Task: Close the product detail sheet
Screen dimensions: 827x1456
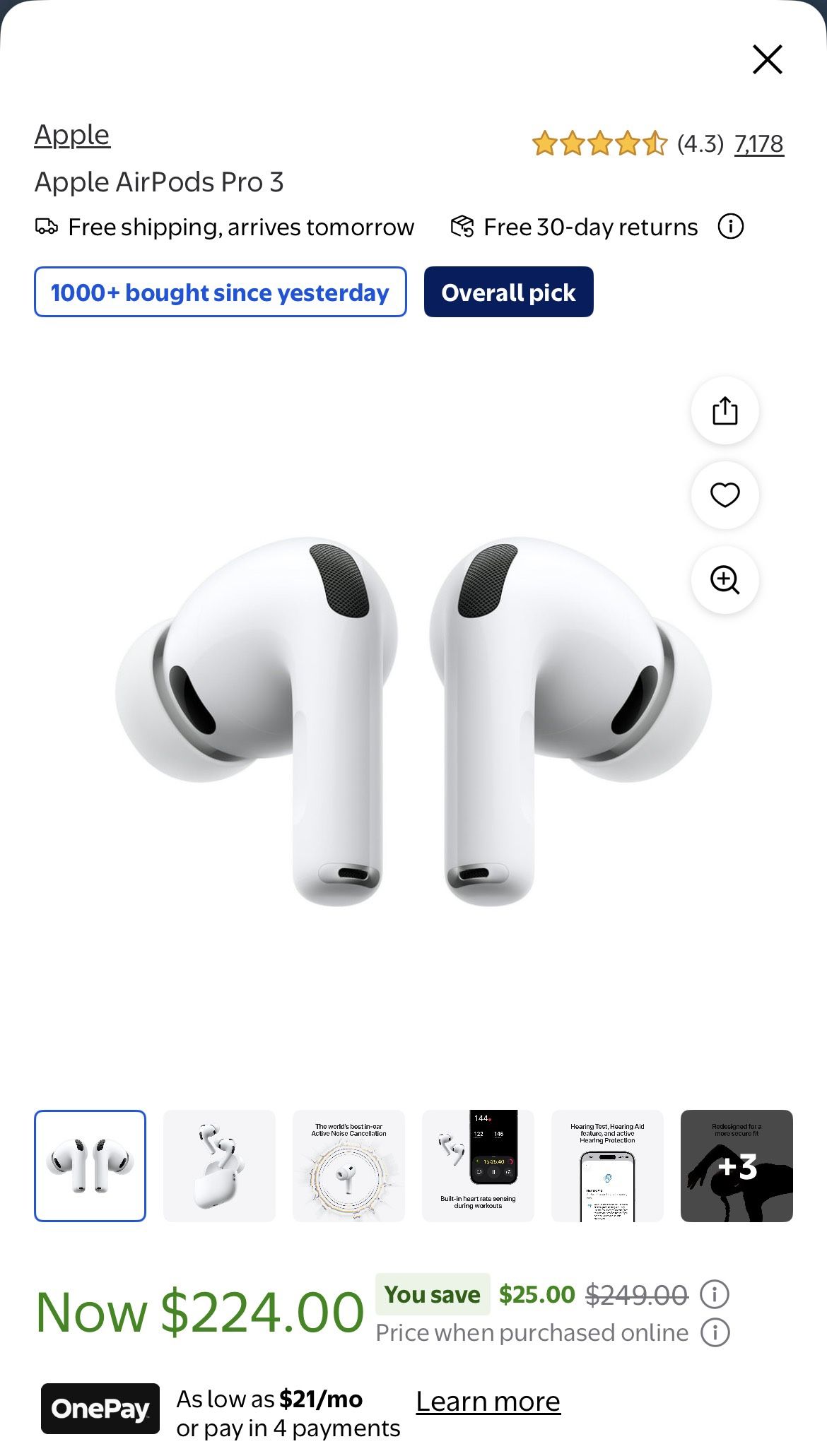Action: click(767, 59)
